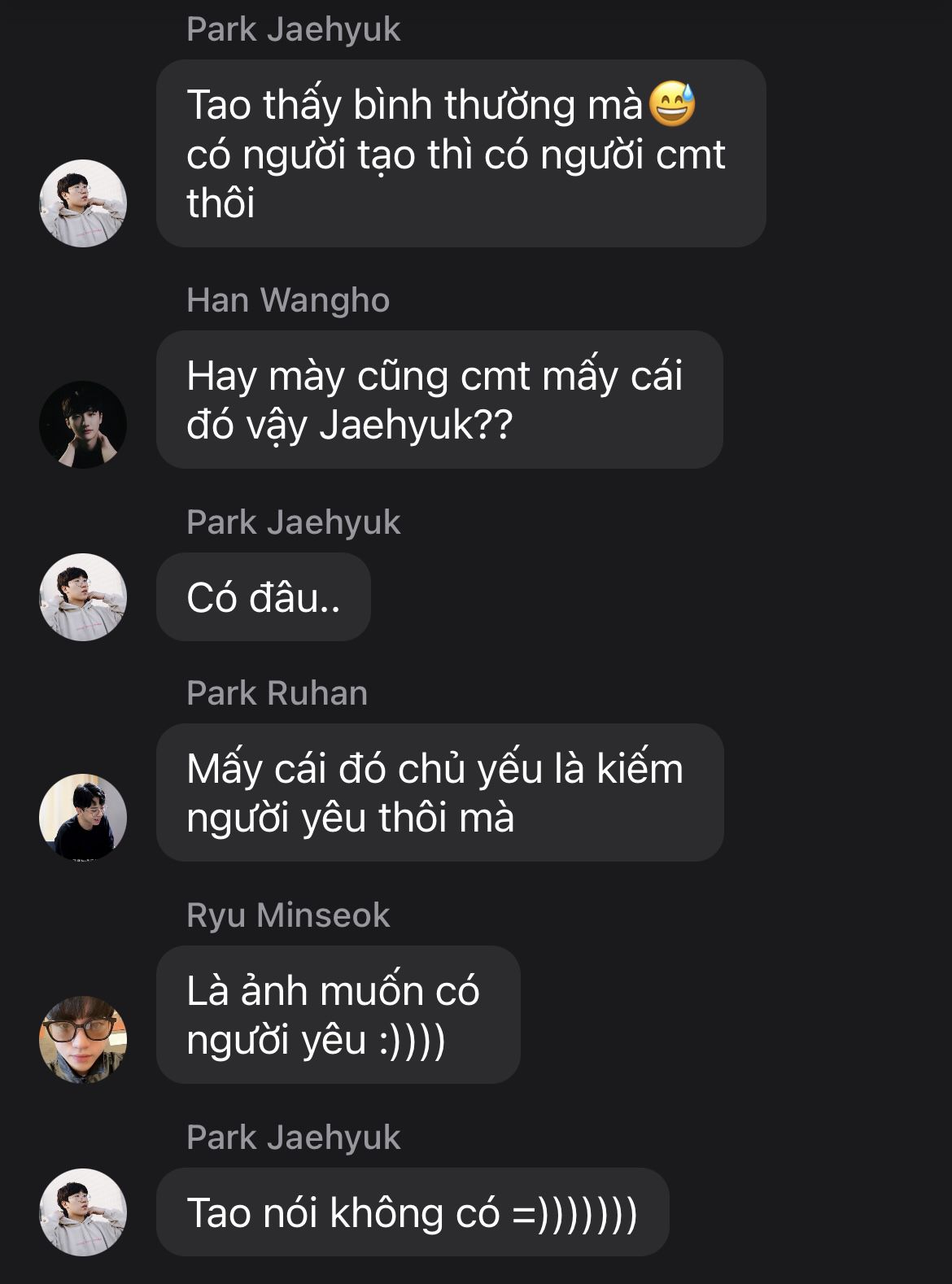
Task: Open Park Jaehyuk's avatar beside "Có đâu.."
Action: click(83, 597)
